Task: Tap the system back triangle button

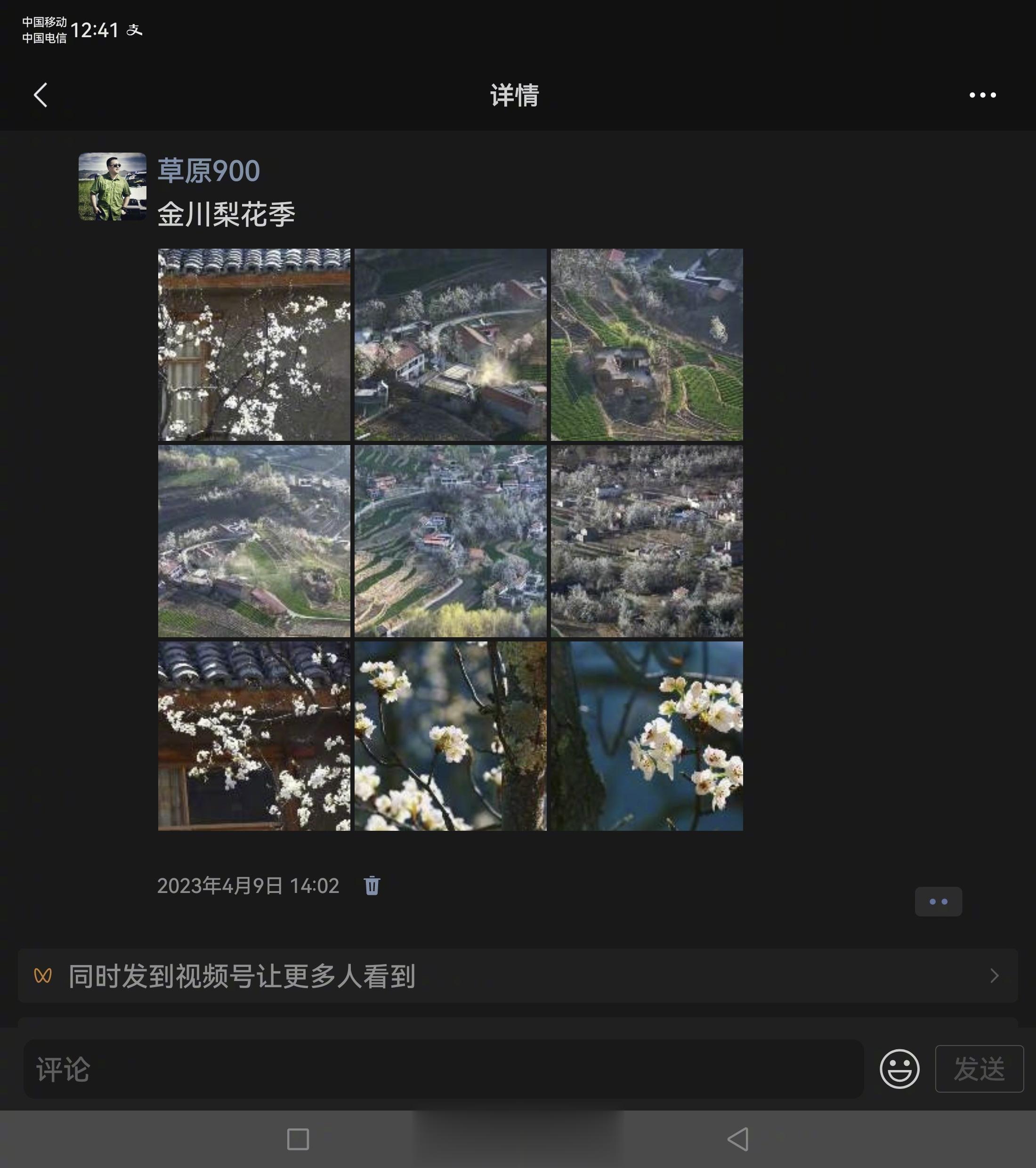Action: tap(738, 1139)
